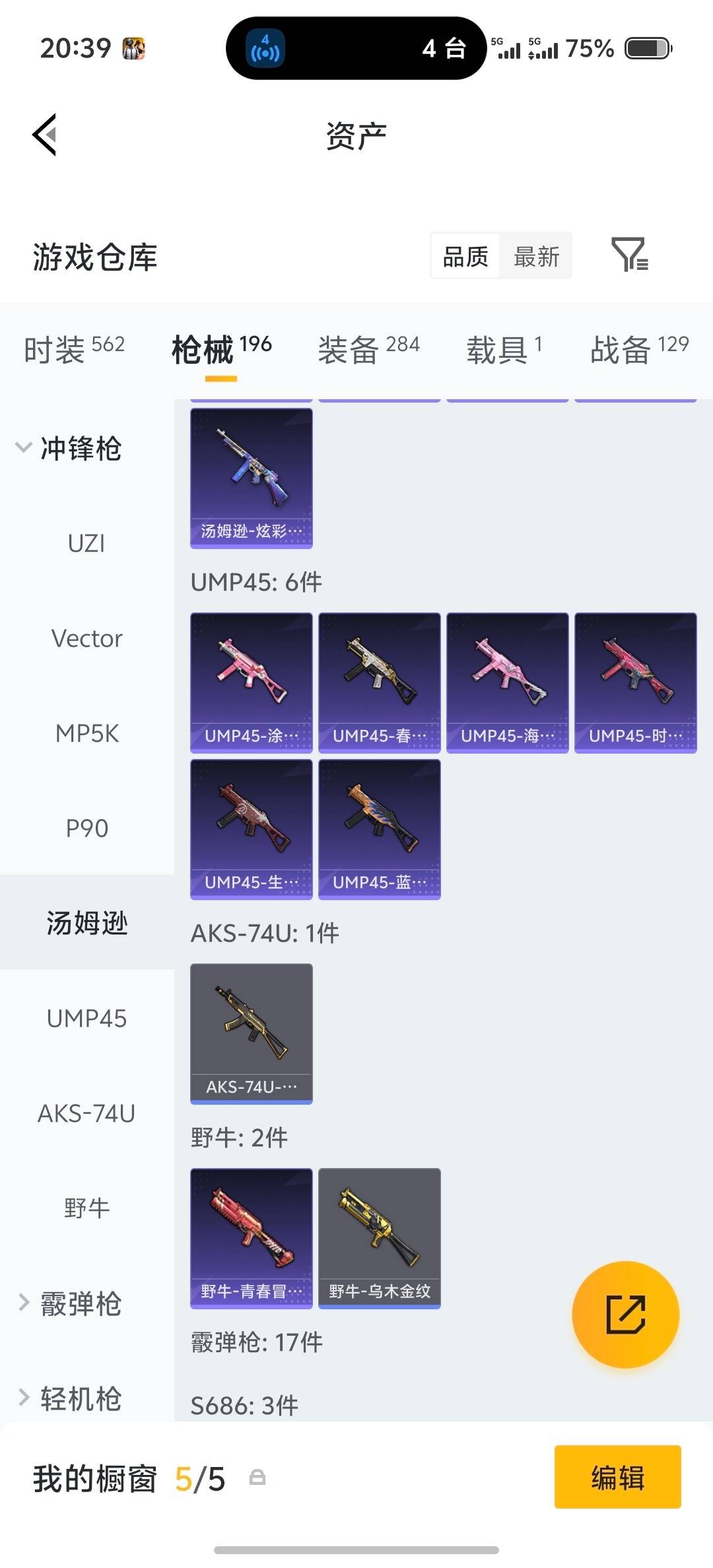Click the lock icon beside 我的橱窗 5/5

(257, 1478)
